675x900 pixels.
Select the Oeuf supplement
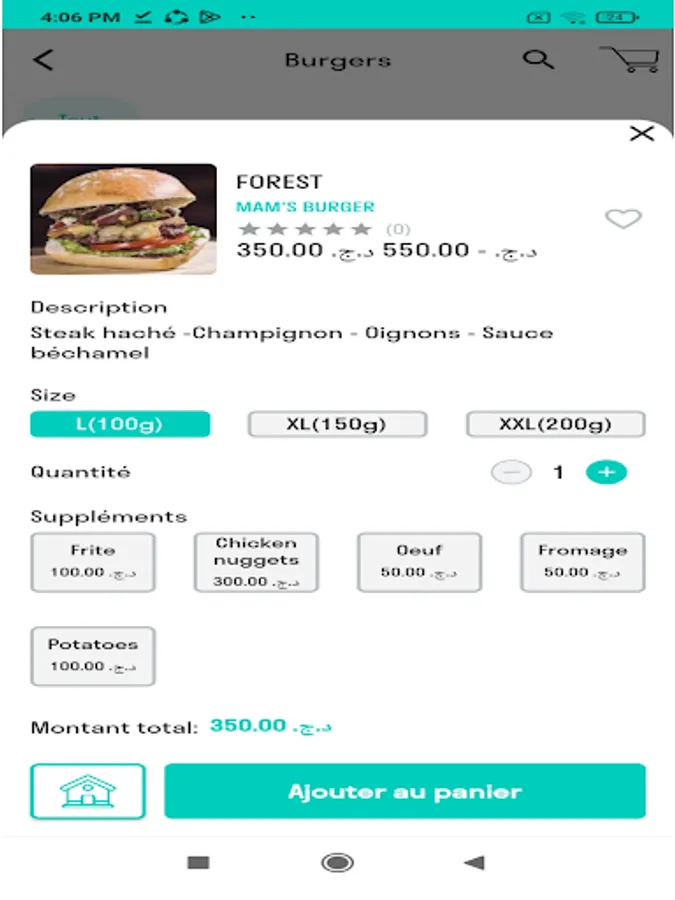point(419,561)
